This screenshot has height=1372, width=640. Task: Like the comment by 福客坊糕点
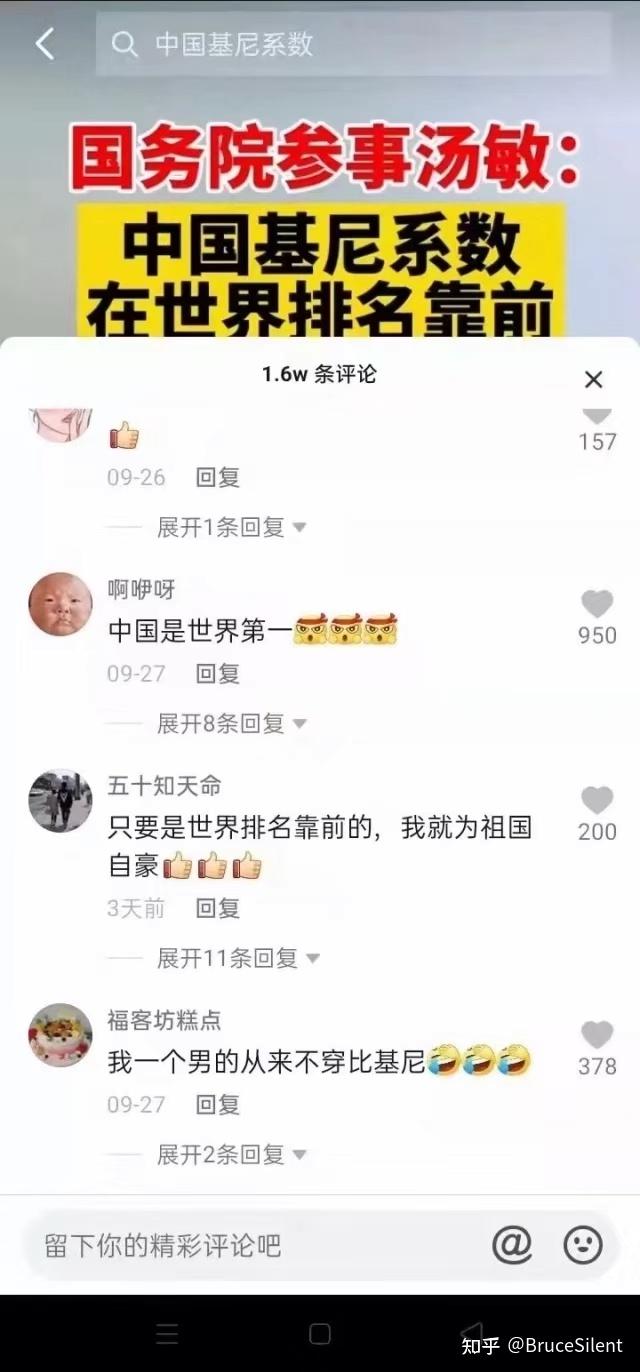[597, 1036]
